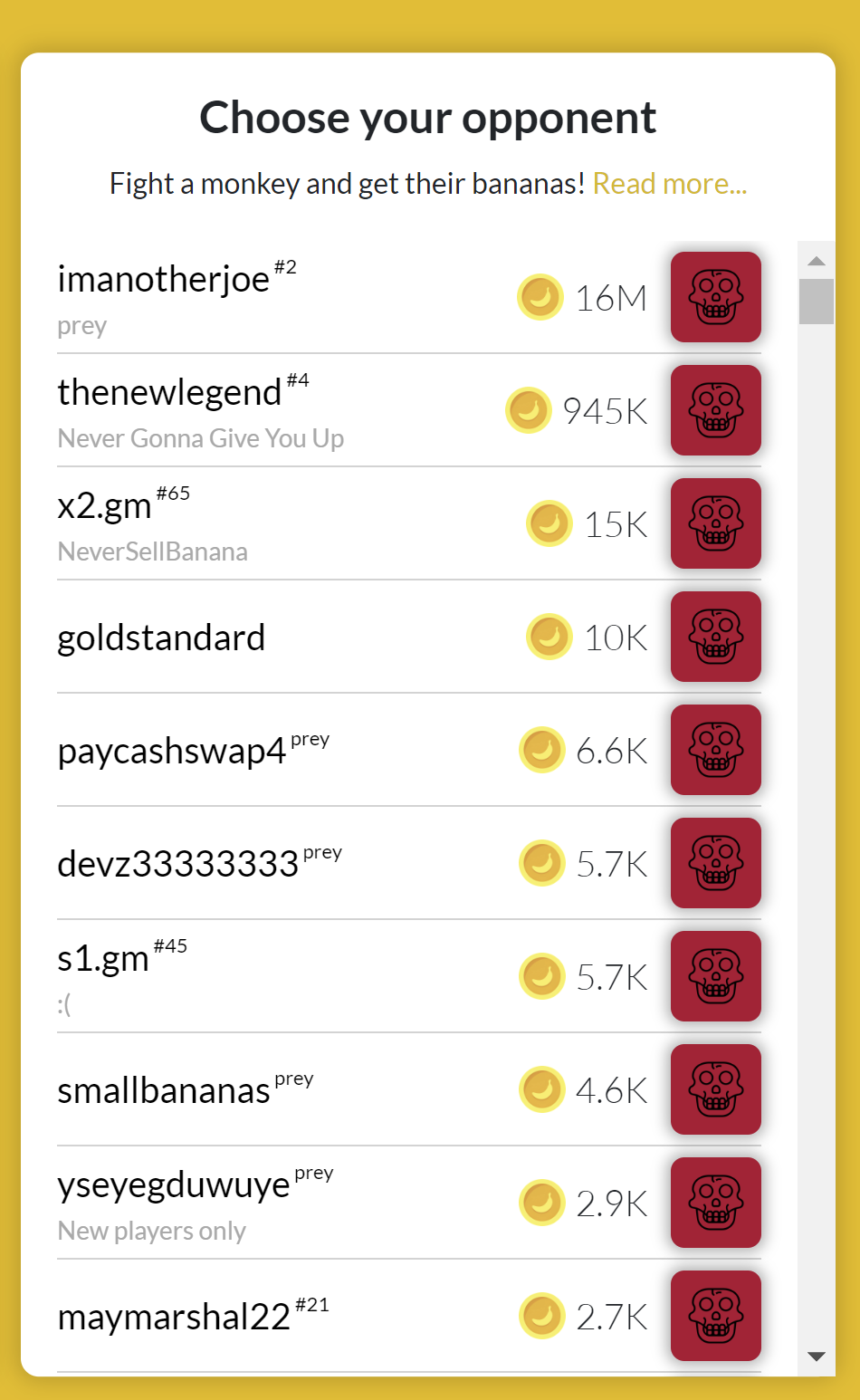Screen dimensions: 860x1400
Task: Attack devz33333333 with the skull button
Action: [x=715, y=863]
